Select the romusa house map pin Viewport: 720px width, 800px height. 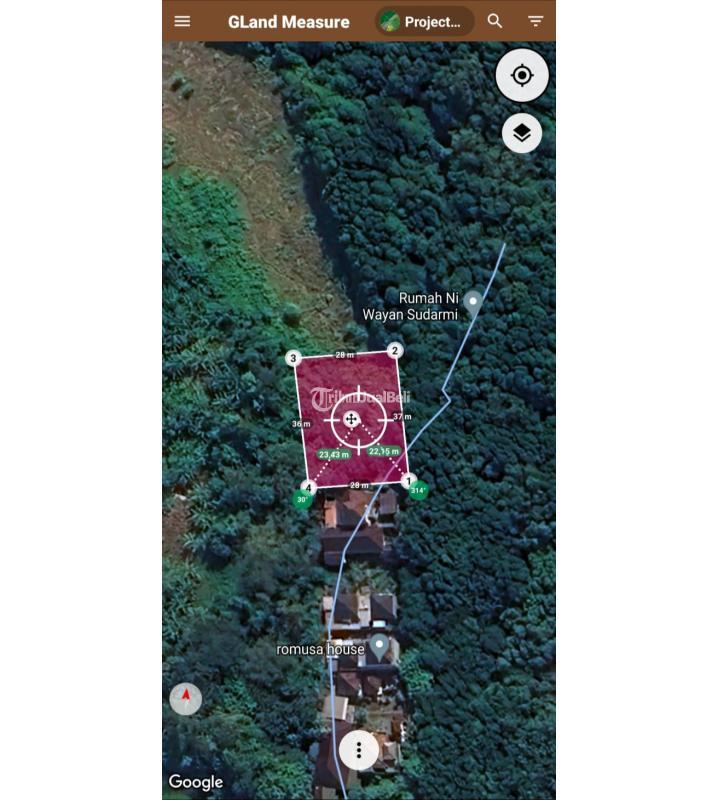click(379, 646)
